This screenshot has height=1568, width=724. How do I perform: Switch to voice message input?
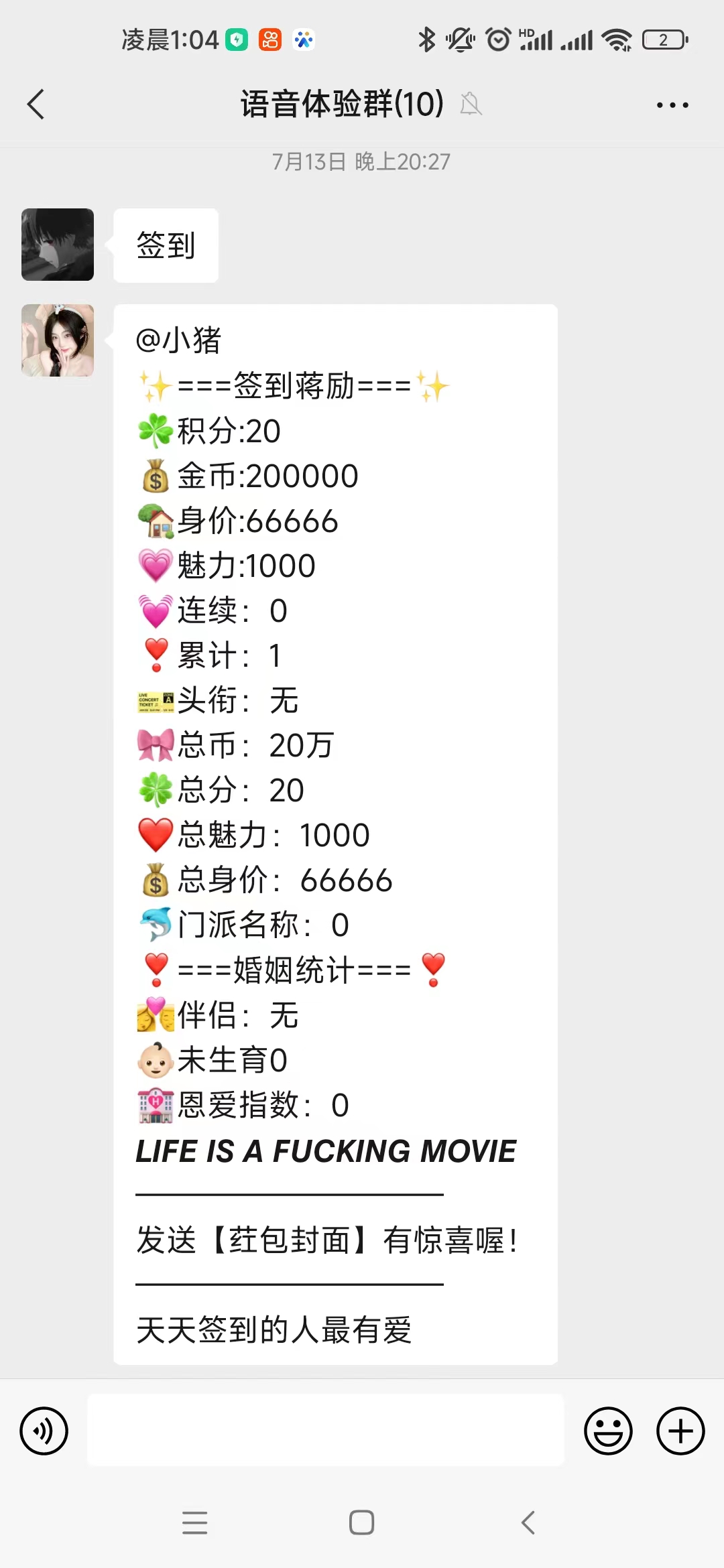[44, 1431]
